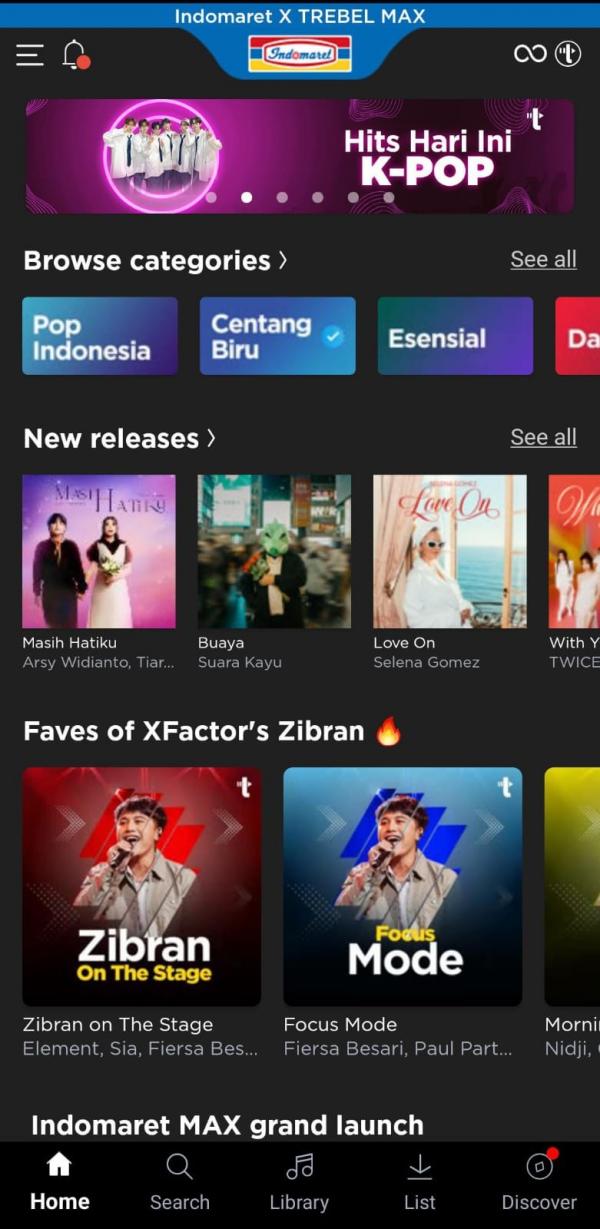Expand the New releases chevron
This screenshot has width=600, height=1229.
click(211, 438)
